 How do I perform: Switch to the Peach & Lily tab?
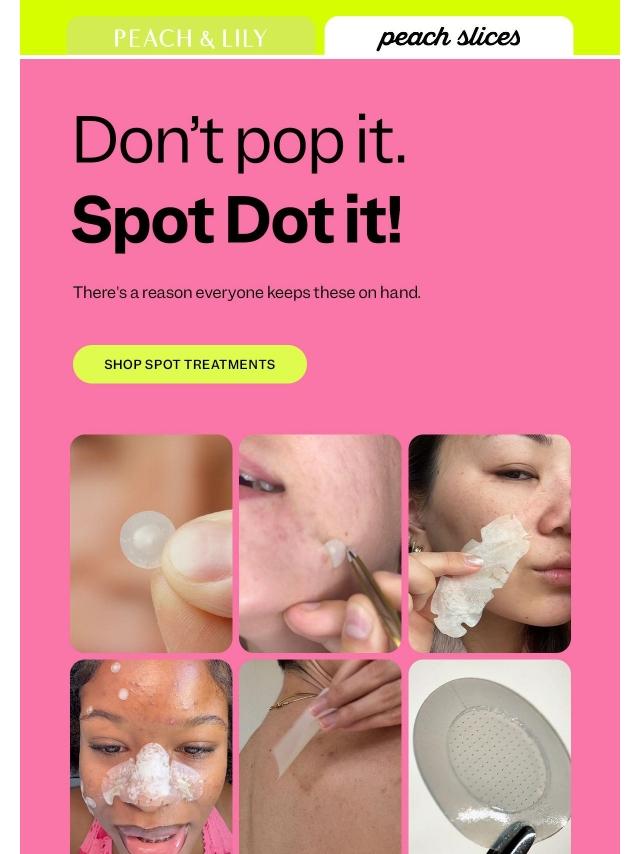tap(191, 36)
